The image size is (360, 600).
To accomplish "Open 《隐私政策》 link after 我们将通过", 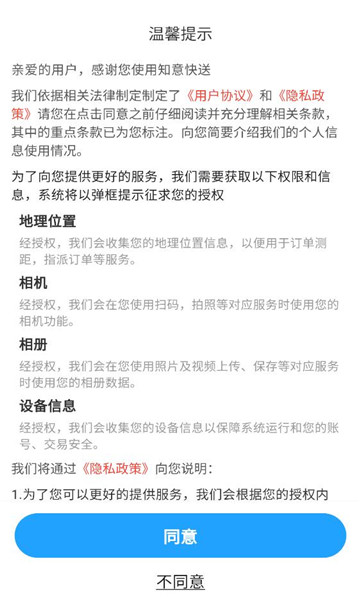I will (x=115, y=469).
